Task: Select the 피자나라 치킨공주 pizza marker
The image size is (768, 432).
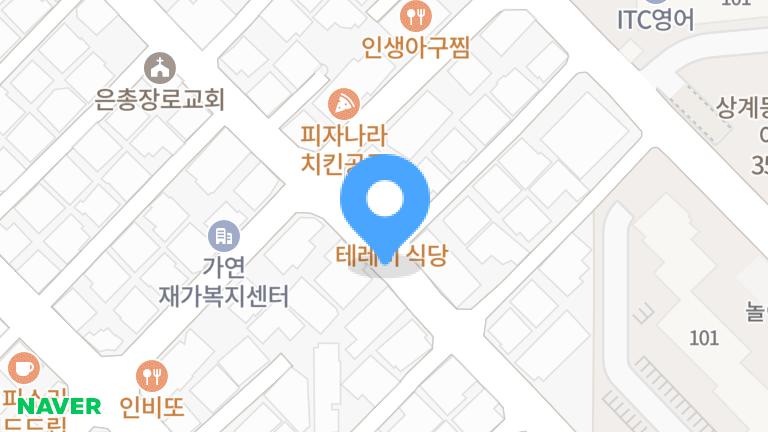Action: tap(343, 102)
